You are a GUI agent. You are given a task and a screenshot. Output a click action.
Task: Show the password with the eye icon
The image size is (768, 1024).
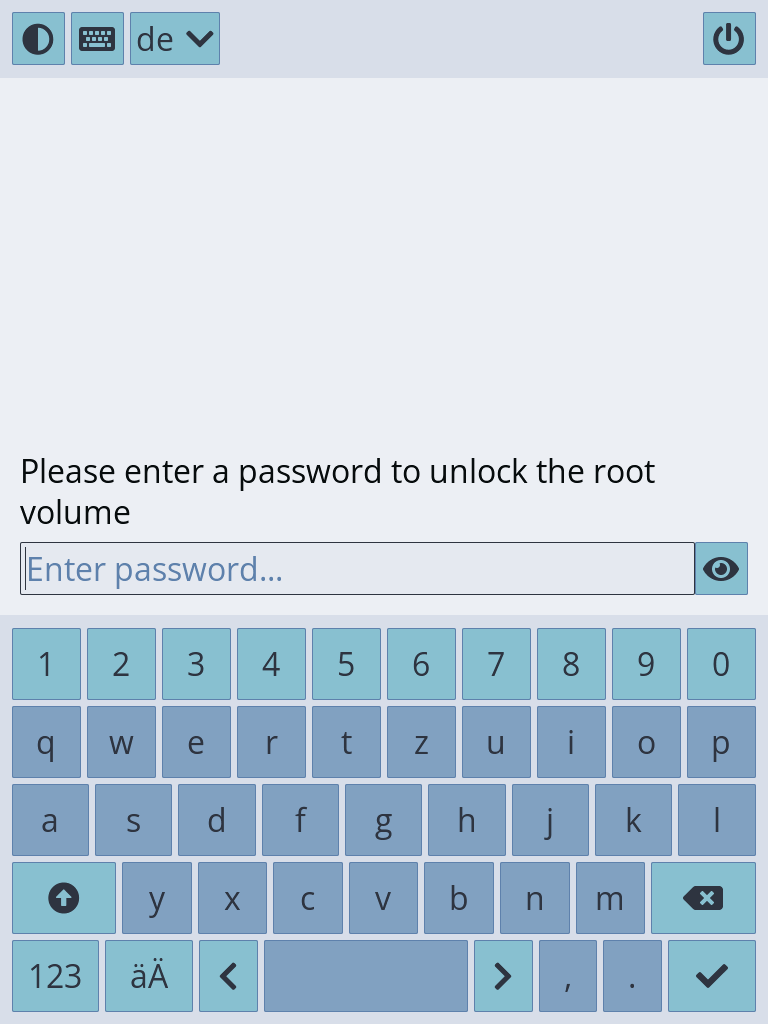[721, 569]
